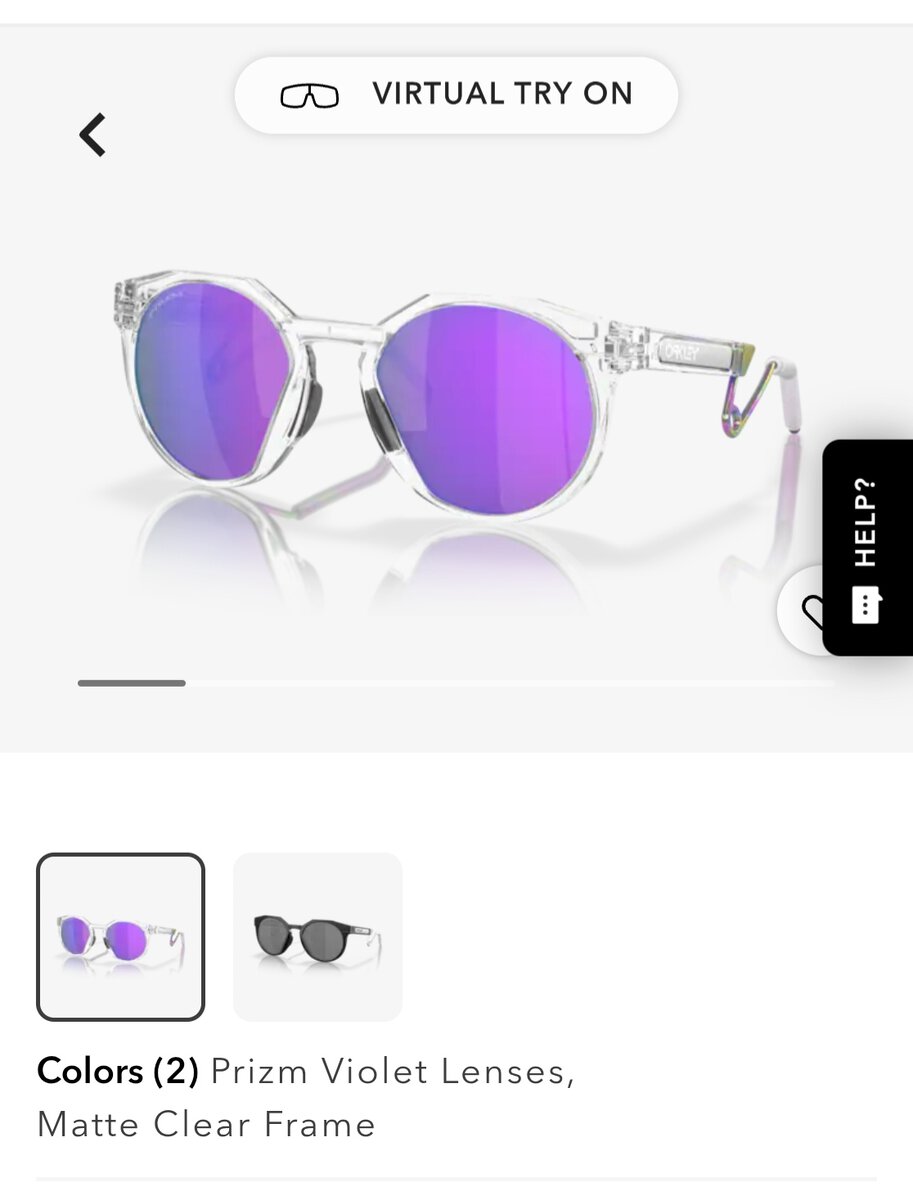Enlarge the main sunglasses product image
Screen dimensions: 913x1200
point(450,400)
